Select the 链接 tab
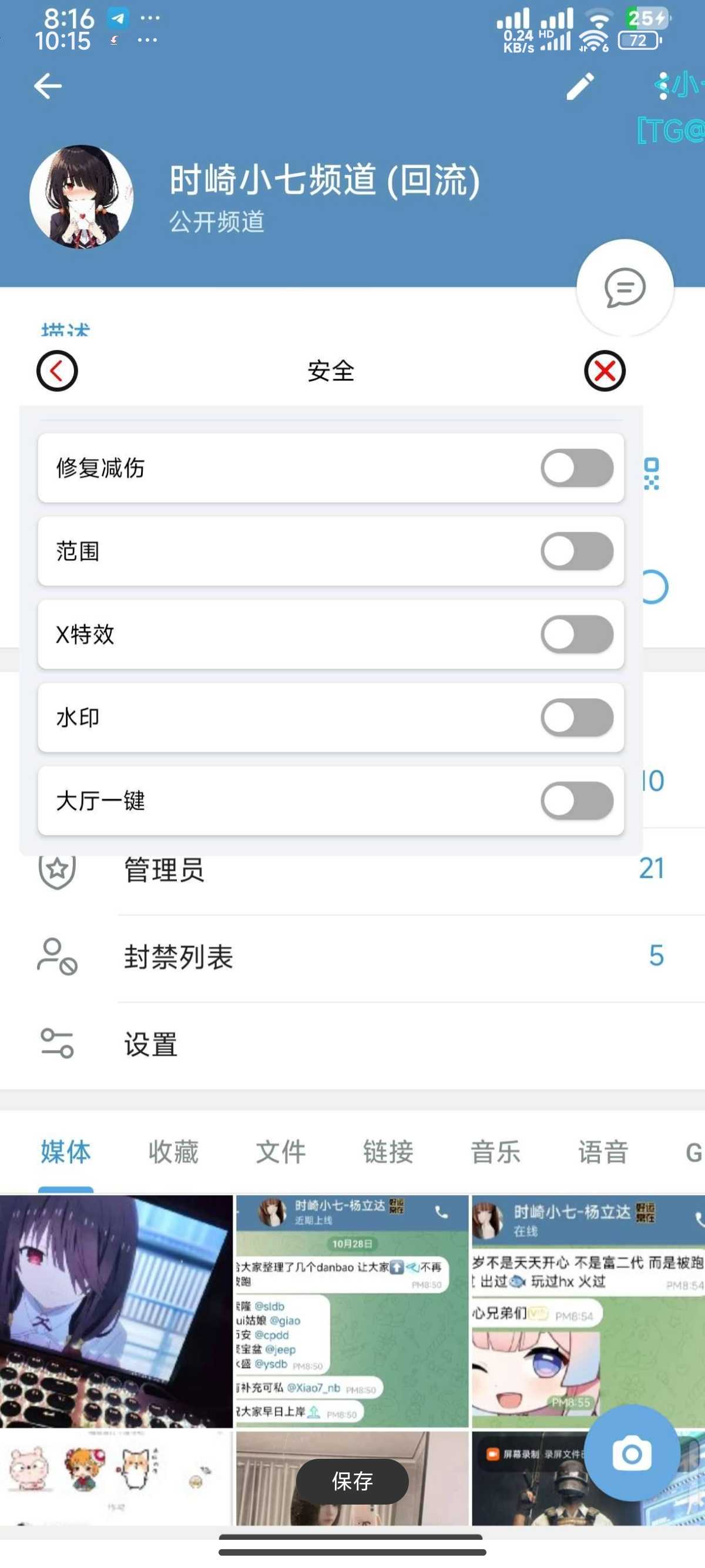This screenshot has height=1568, width=705. (388, 1152)
